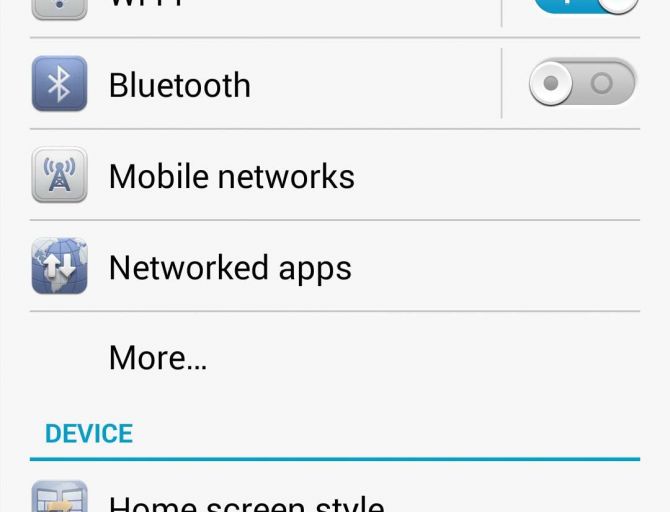670x512 pixels.
Task: Enable the Bluetooth toggle
Action: [583, 84]
